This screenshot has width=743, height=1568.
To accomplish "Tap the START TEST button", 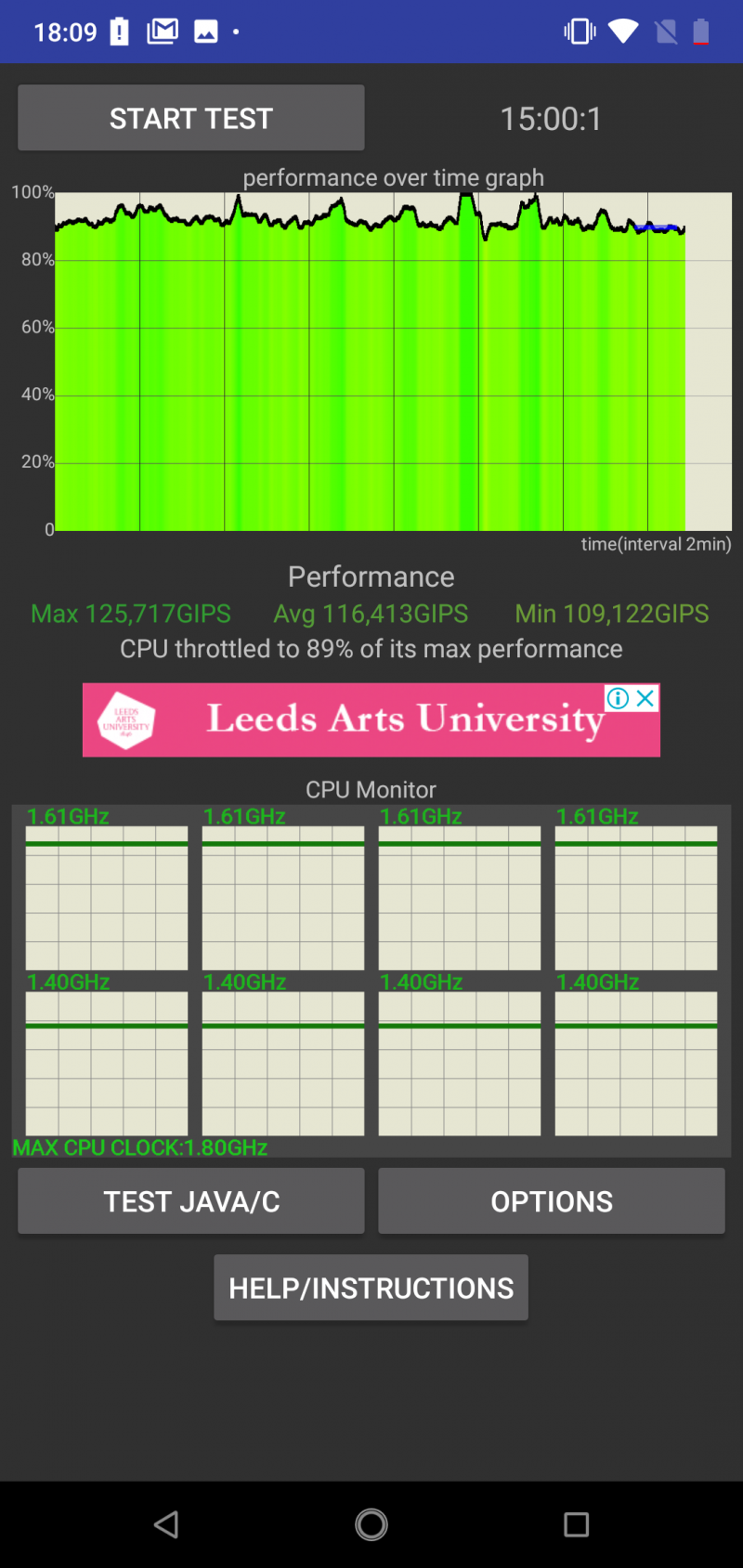I will (x=191, y=118).
